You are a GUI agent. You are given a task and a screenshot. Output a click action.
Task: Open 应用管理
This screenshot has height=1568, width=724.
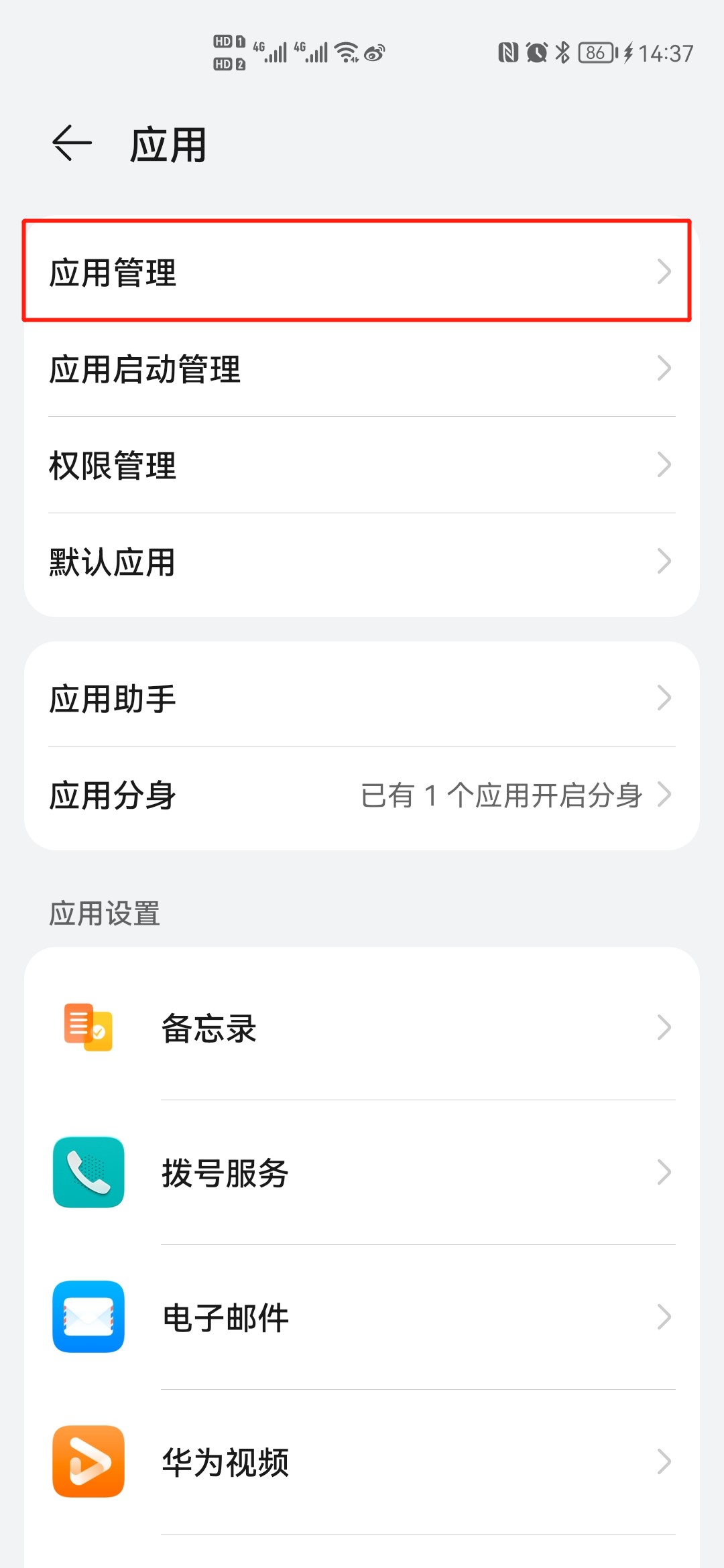pyautogui.click(x=362, y=271)
